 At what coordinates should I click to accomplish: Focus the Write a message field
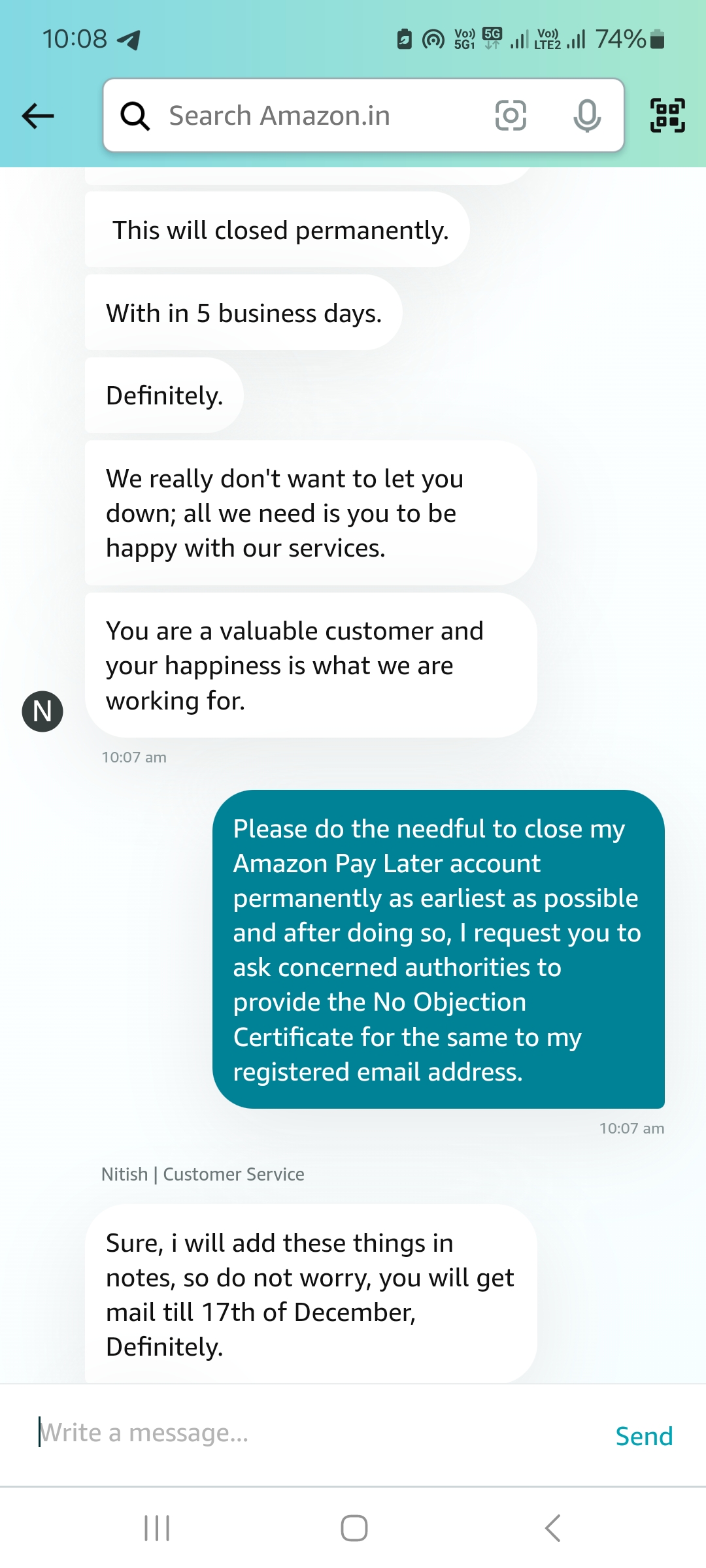click(x=314, y=1433)
